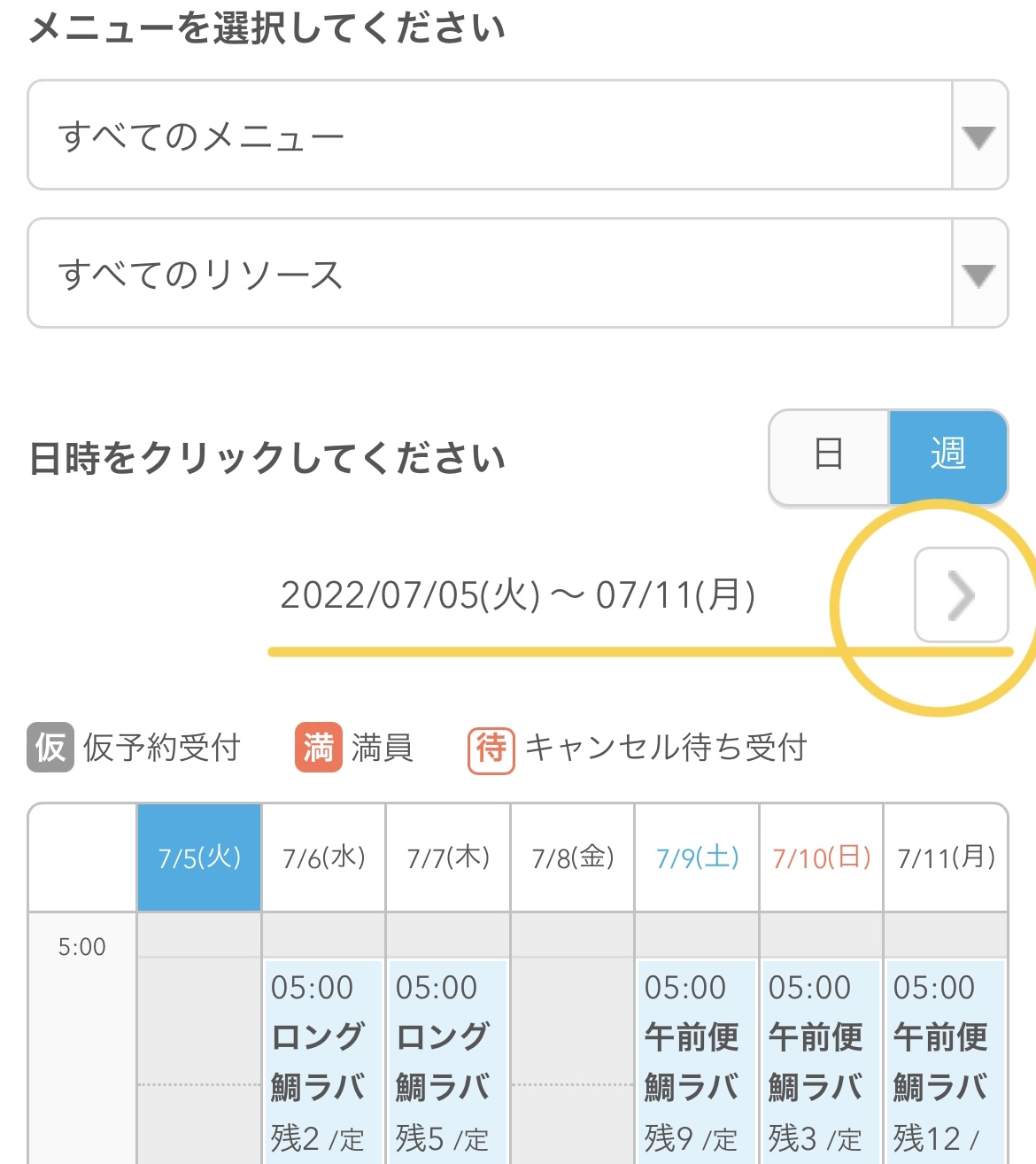Open the 7/10(日) 05:00 午前便 slot
This screenshot has height=1164, width=1036.
(x=821, y=1061)
